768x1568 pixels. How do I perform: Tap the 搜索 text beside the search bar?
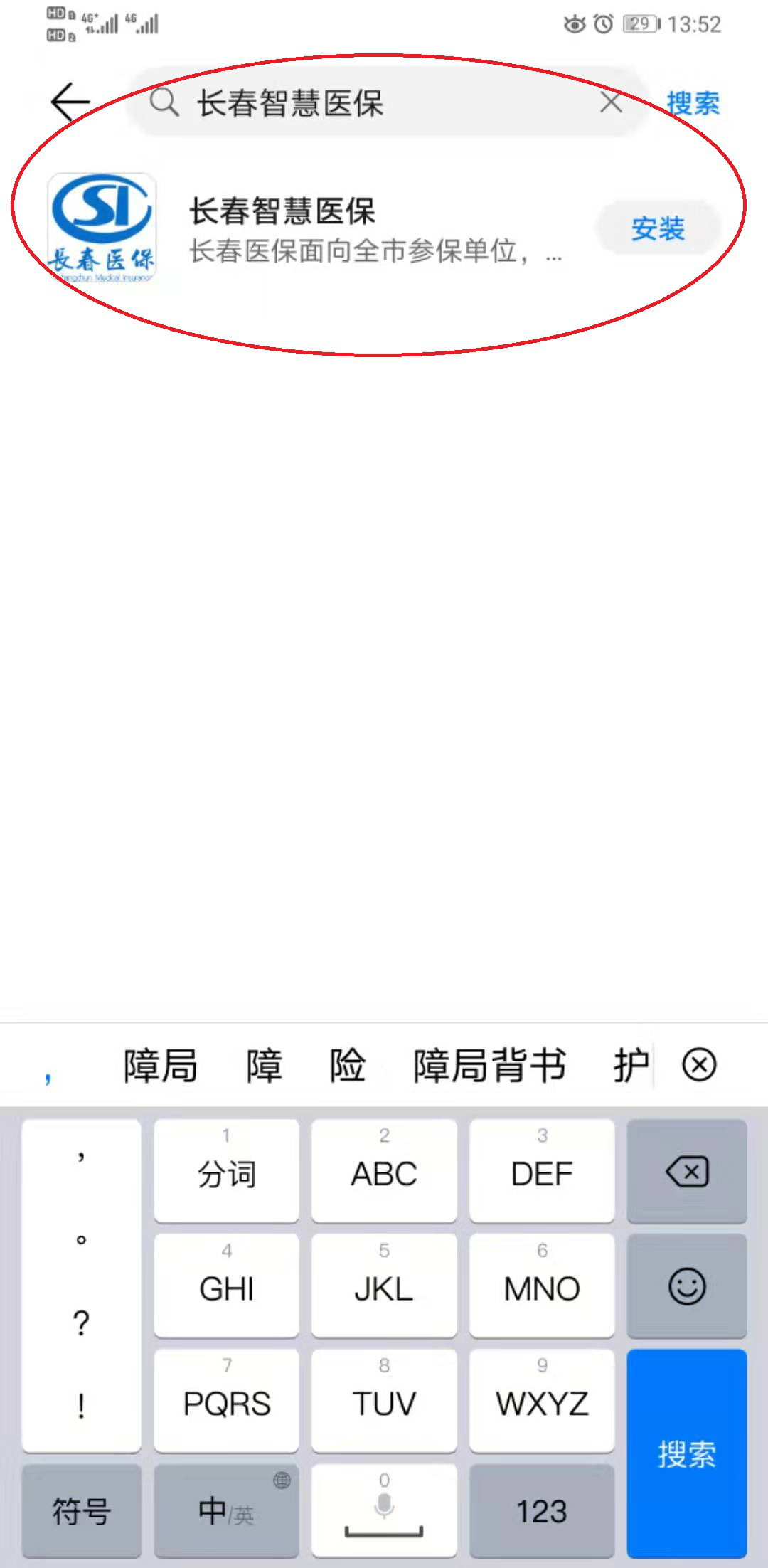[x=693, y=102]
